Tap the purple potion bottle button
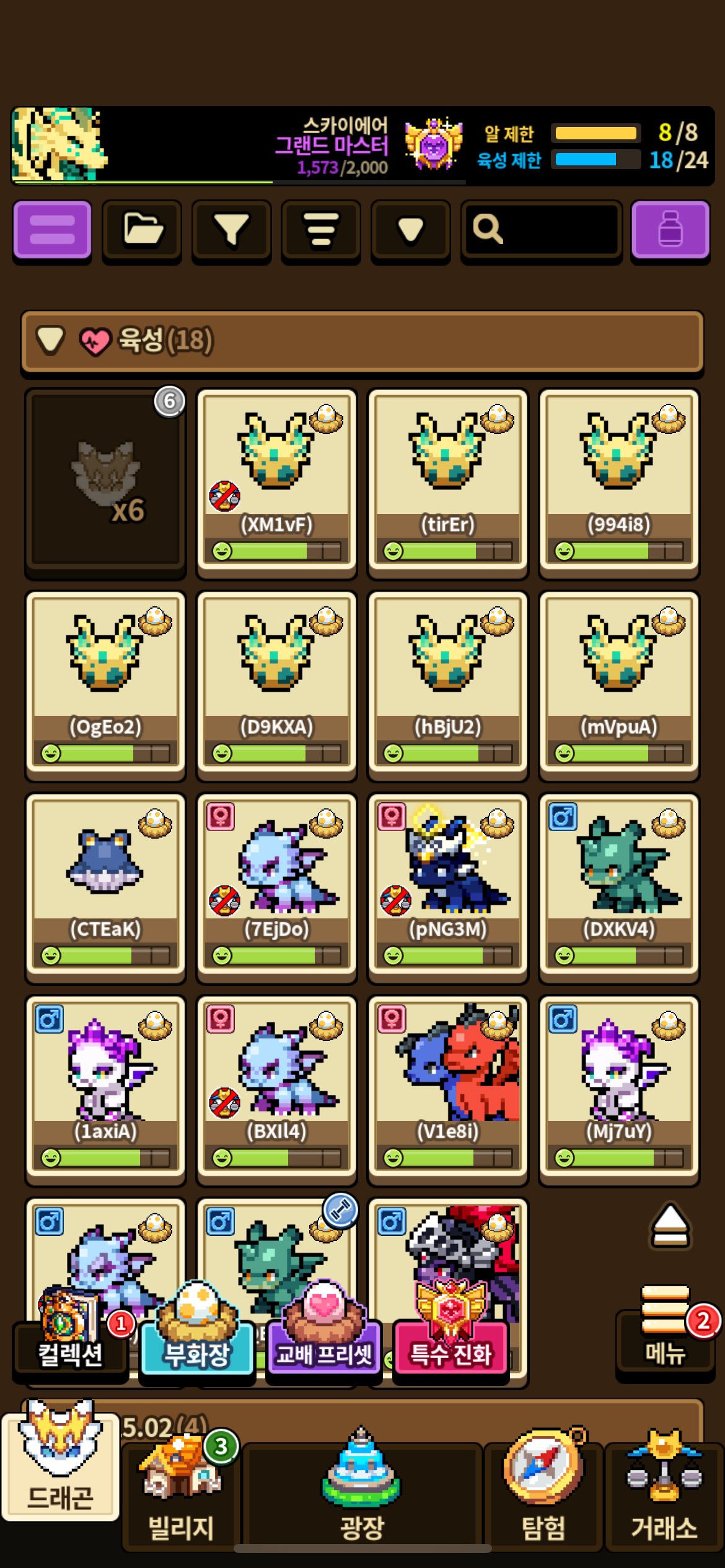The width and height of the screenshot is (725, 1568). coord(670,230)
